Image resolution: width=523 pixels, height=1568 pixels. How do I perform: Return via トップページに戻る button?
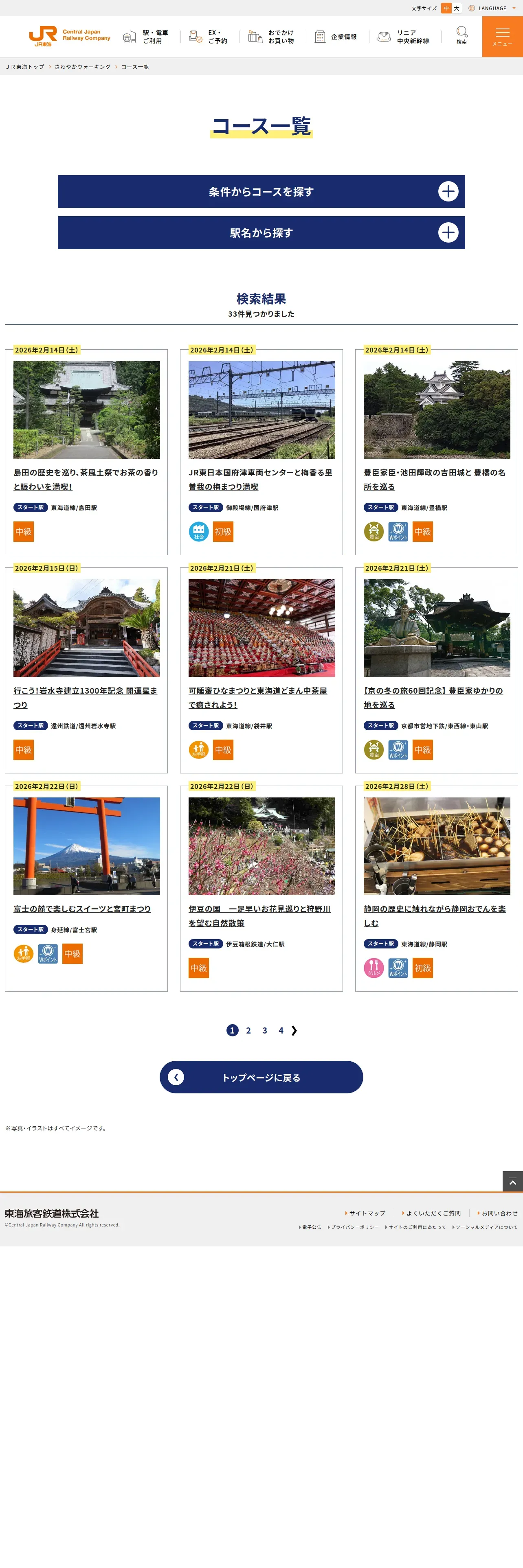[x=261, y=1077]
